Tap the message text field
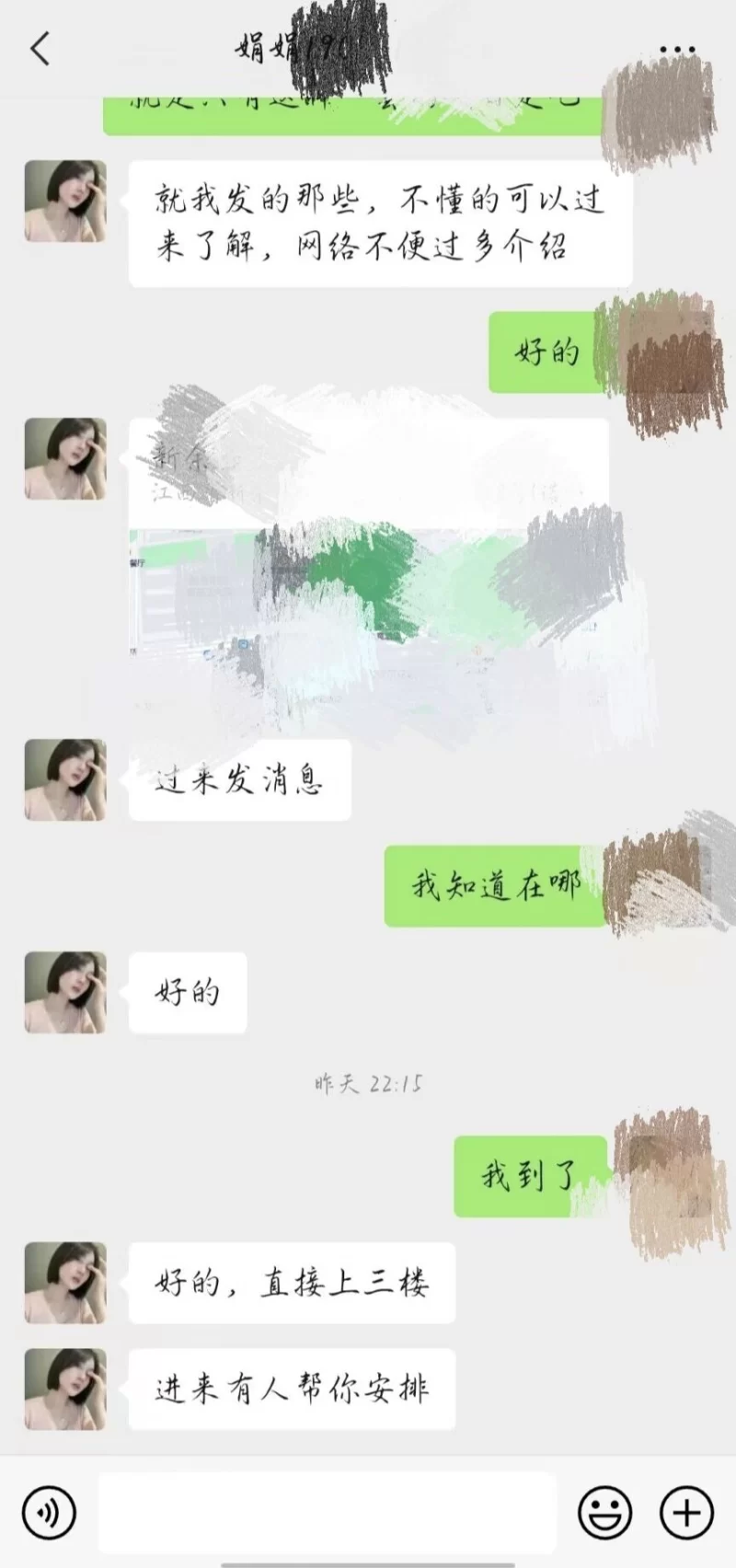The height and width of the screenshot is (1568, 736). point(327,1512)
